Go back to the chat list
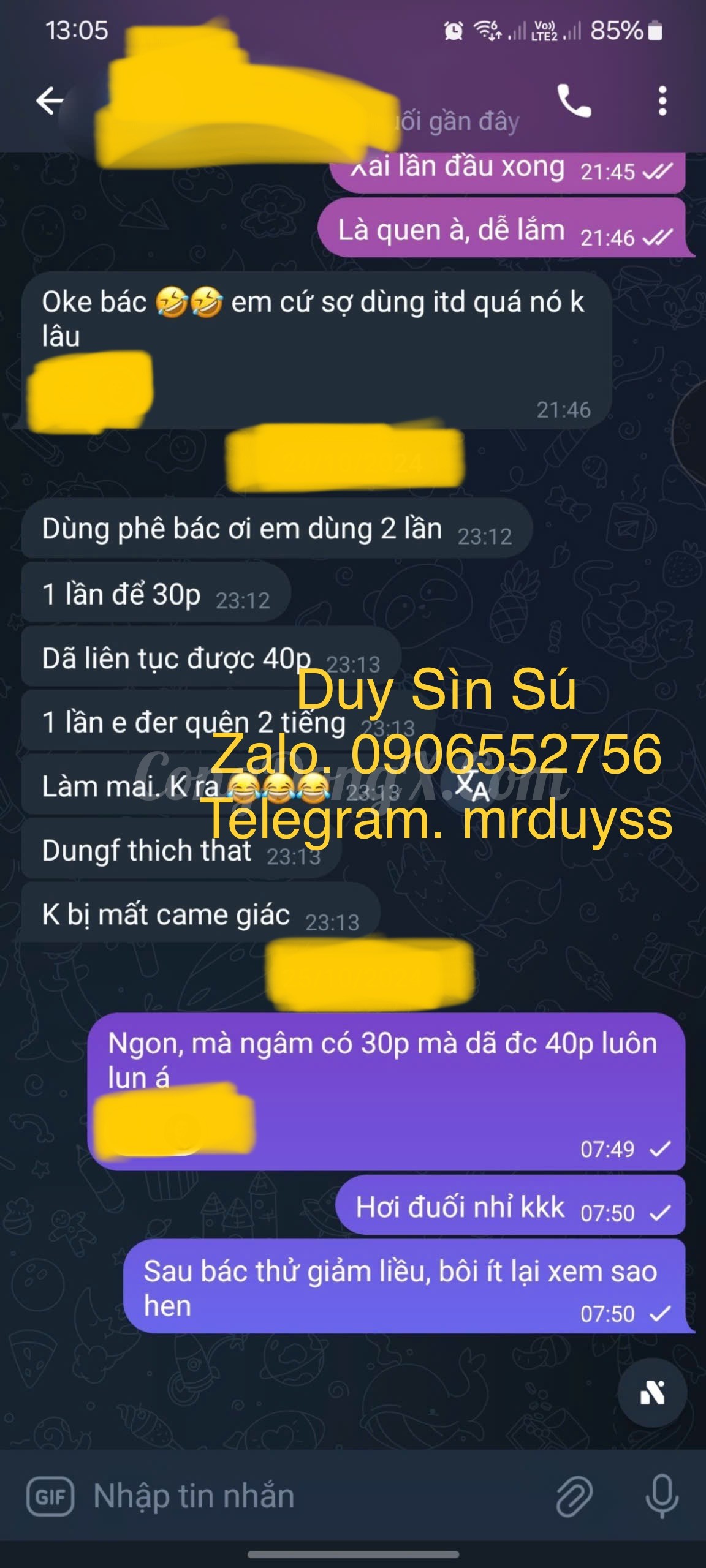 click(x=50, y=100)
